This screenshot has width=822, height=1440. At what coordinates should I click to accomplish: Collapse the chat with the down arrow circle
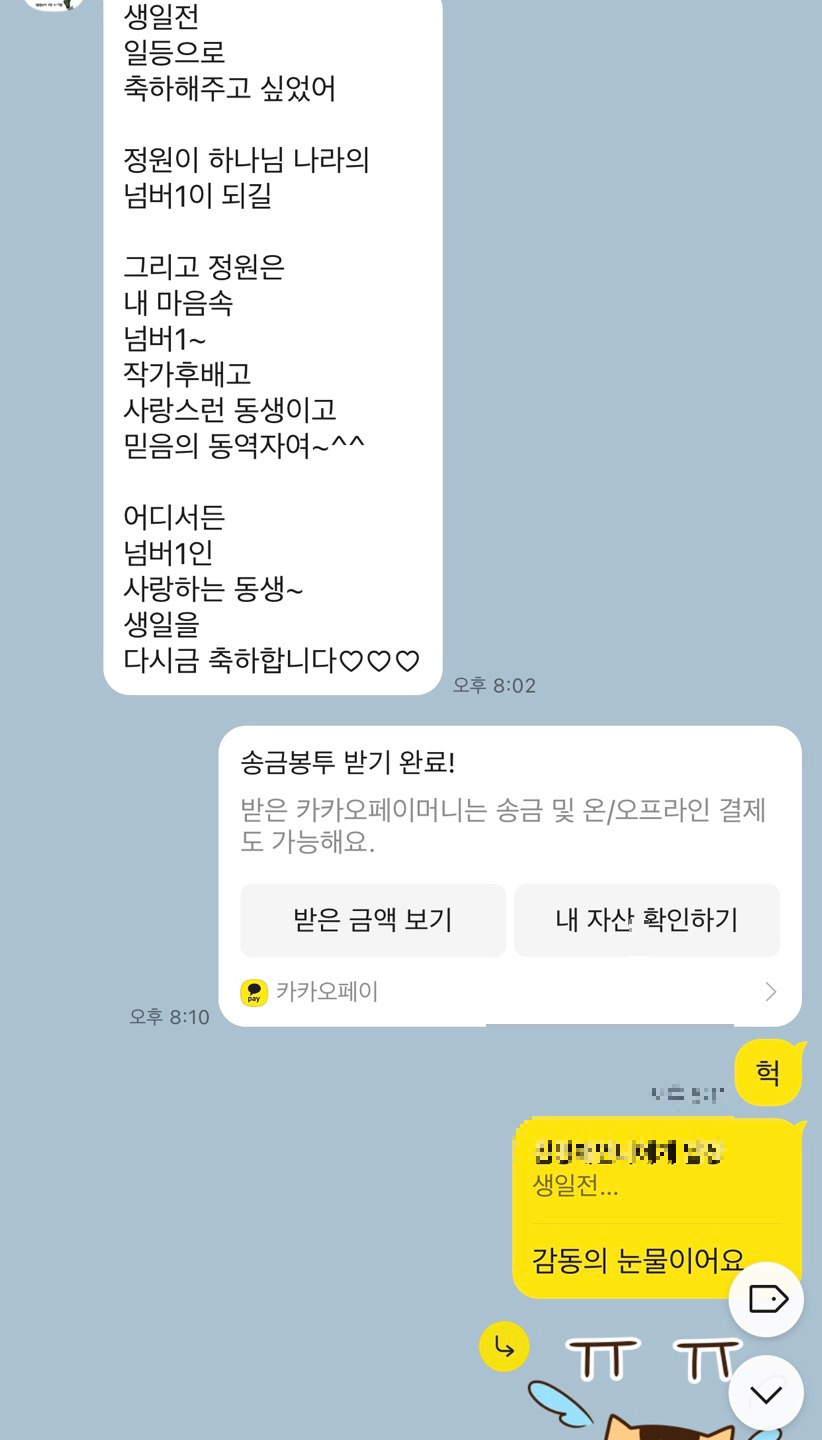tap(766, 1391)
